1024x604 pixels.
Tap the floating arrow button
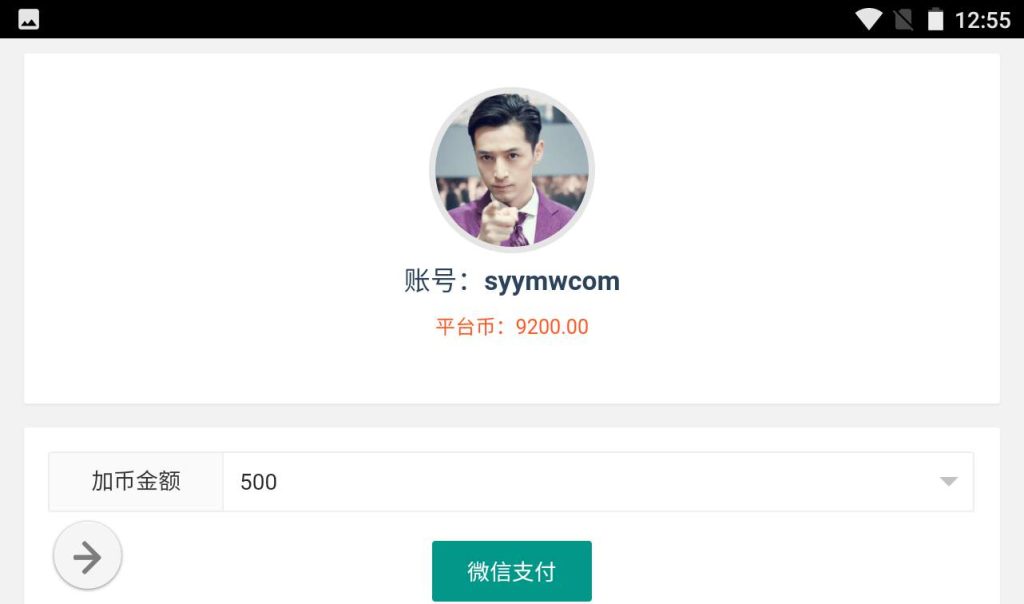88,556
